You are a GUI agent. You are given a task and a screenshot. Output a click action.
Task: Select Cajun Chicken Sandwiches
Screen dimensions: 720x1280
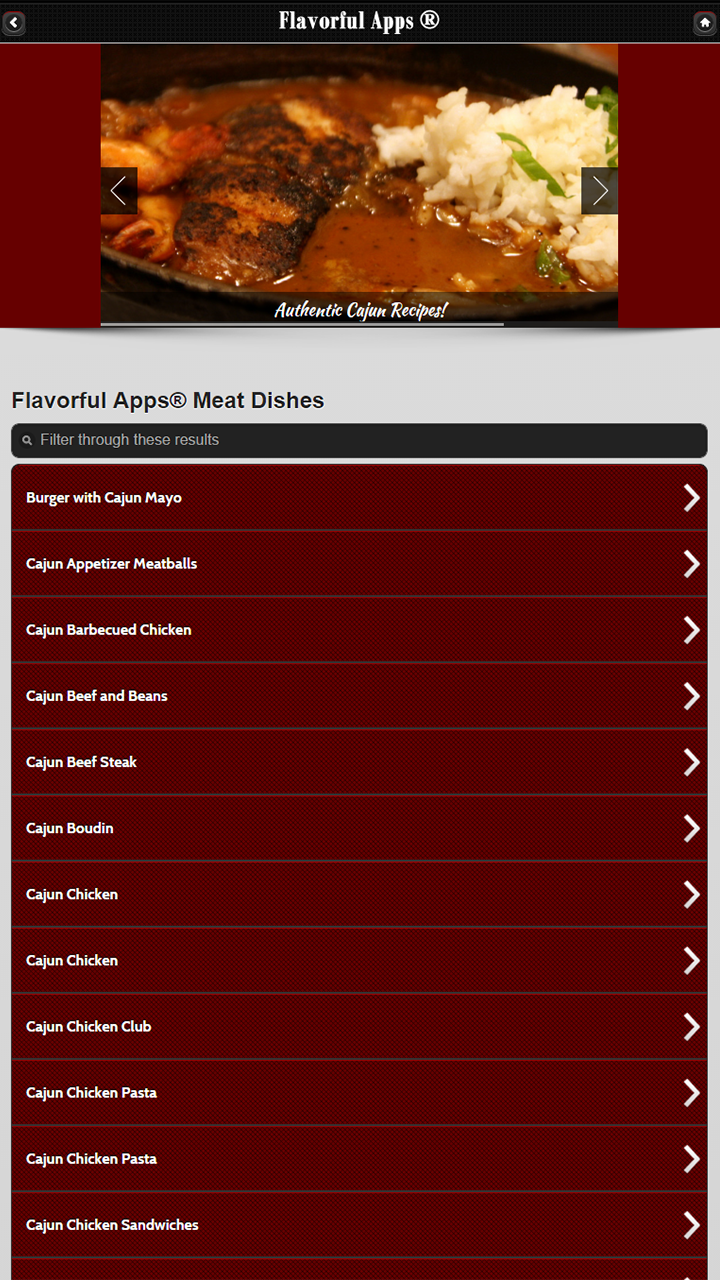(359, 1225)
